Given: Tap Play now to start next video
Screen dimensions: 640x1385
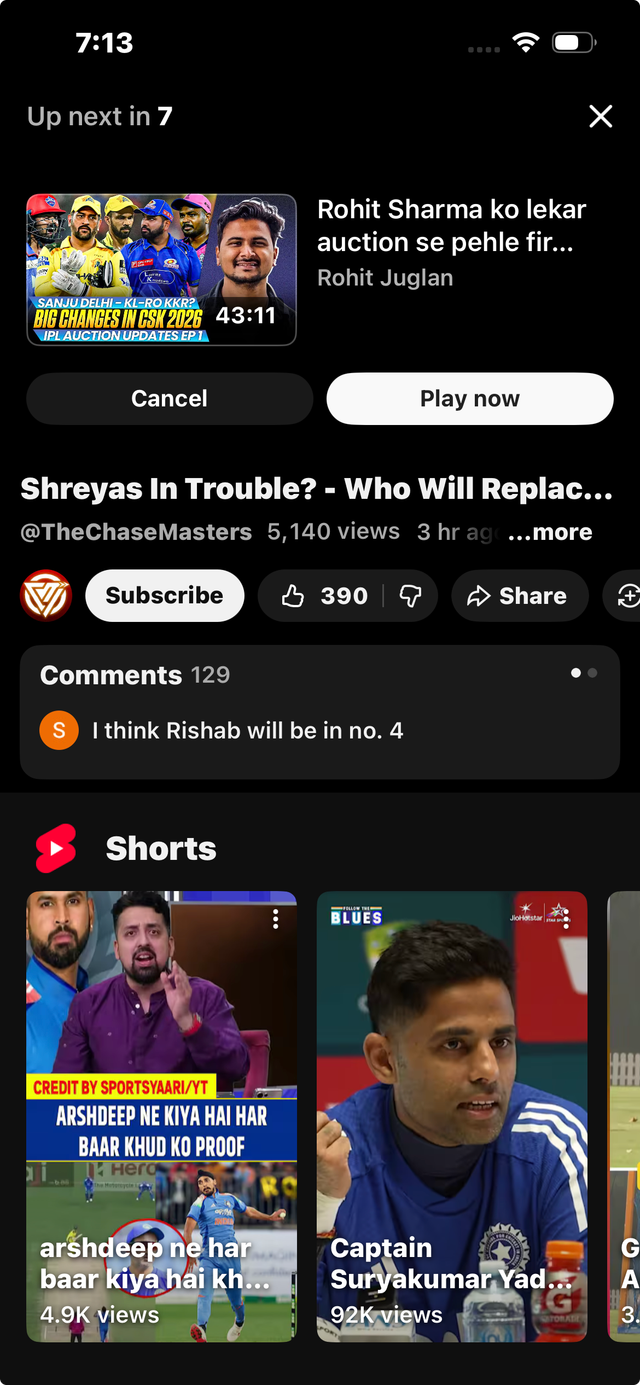Looking at the screenshot, I should click(x=469, y=399).
